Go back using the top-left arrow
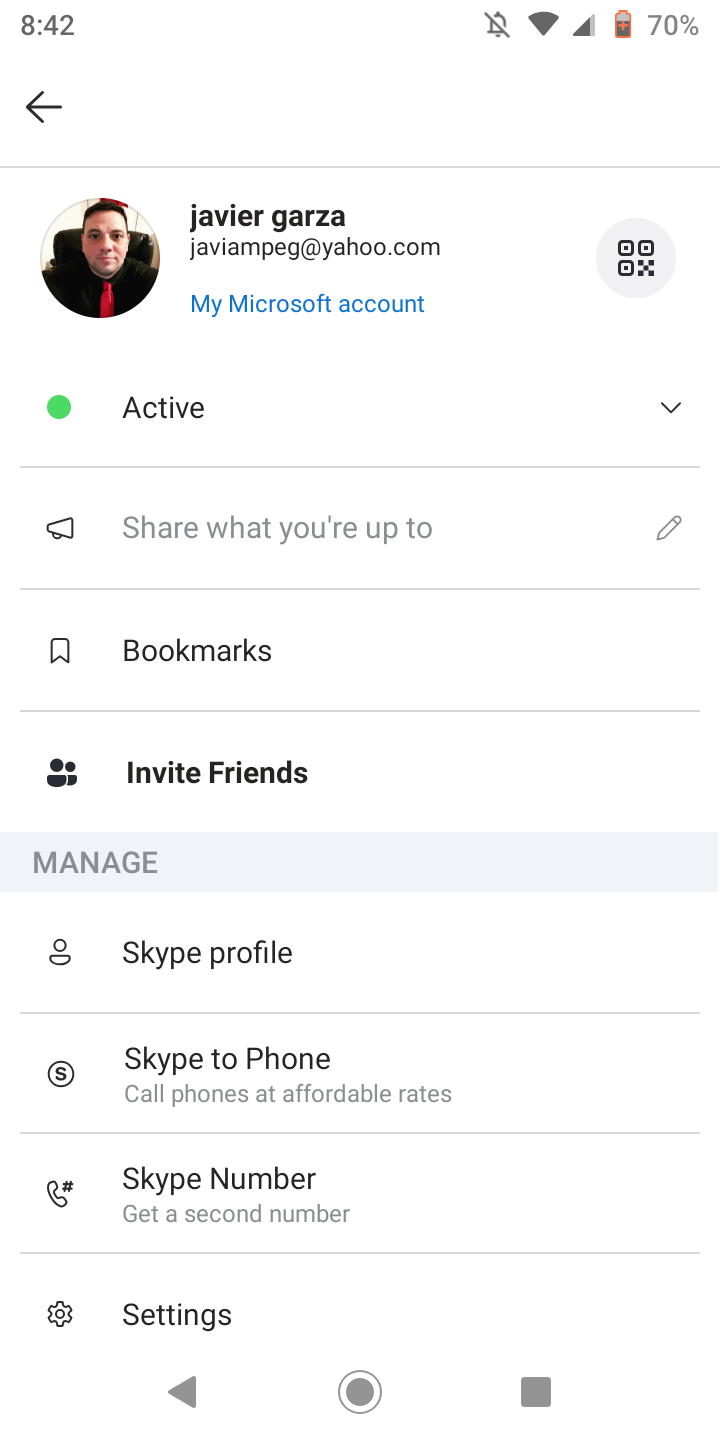Screen dimensions: 720x1440 coord(44,107)
